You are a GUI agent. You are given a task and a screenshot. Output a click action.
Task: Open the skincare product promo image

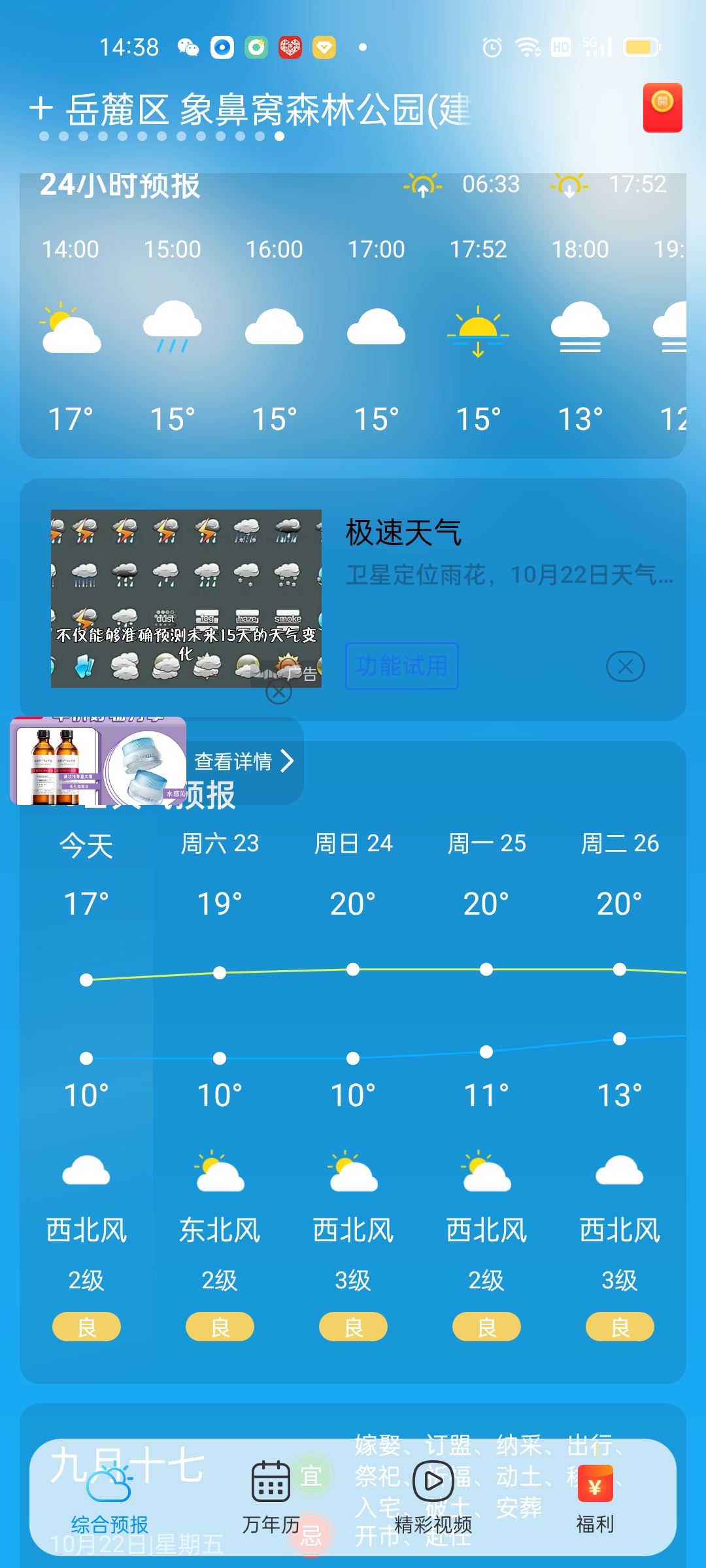tap(98, 762)
